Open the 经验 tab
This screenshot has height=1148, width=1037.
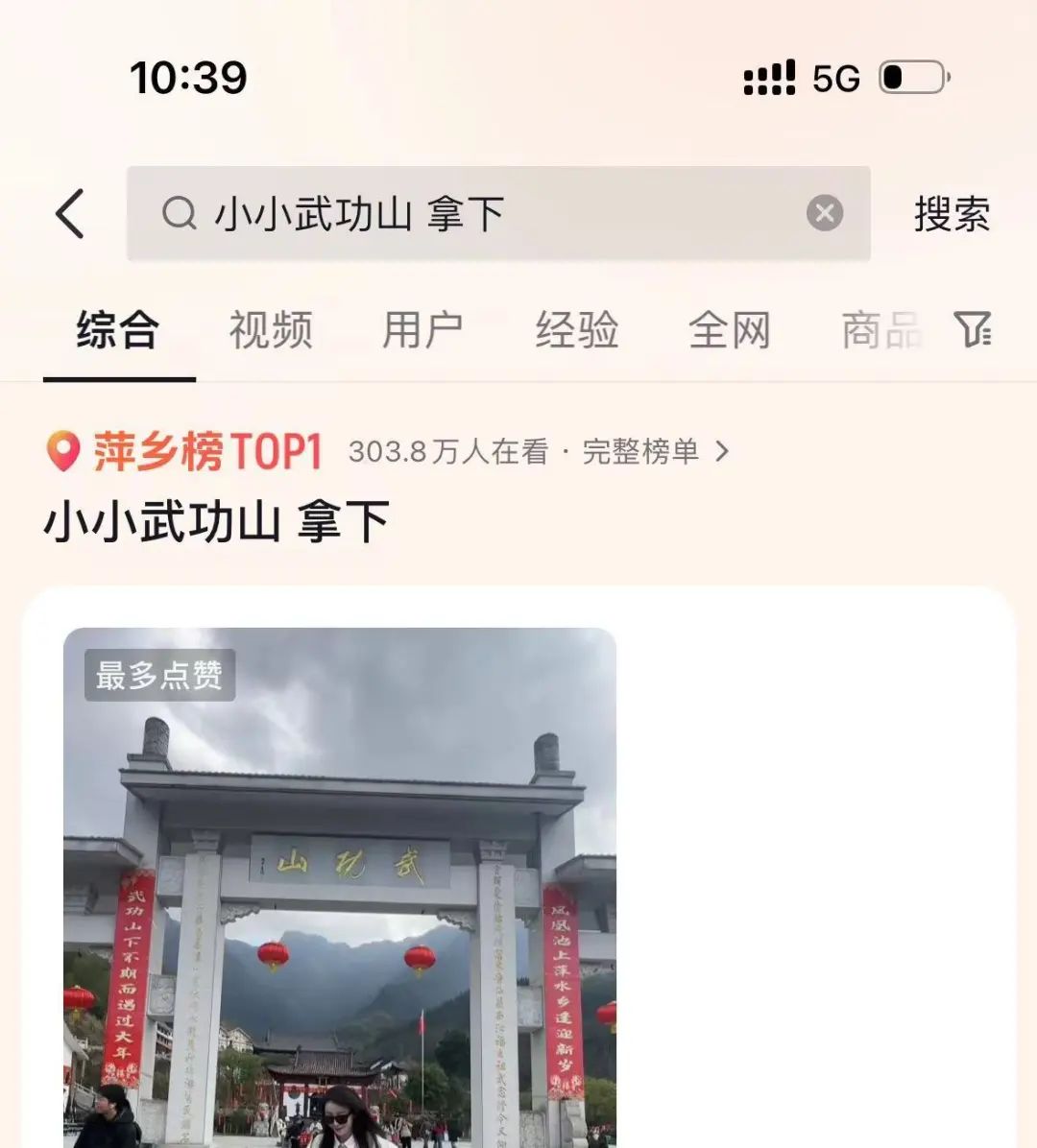[576, 331]
